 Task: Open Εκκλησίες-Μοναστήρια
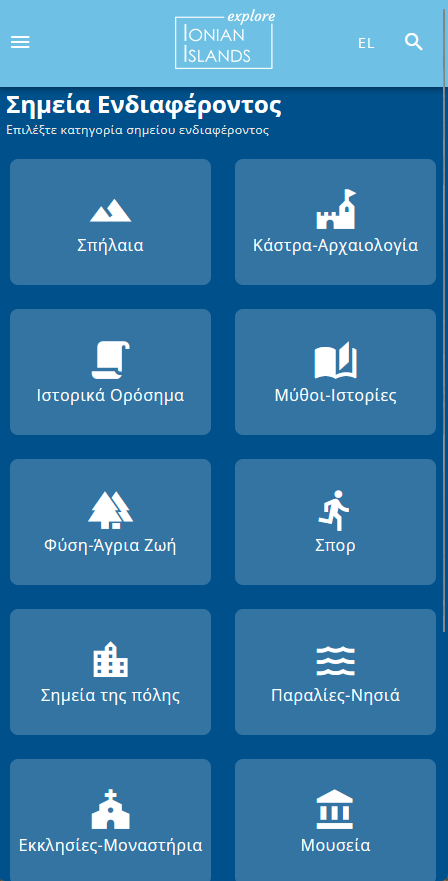pos(110,820)
